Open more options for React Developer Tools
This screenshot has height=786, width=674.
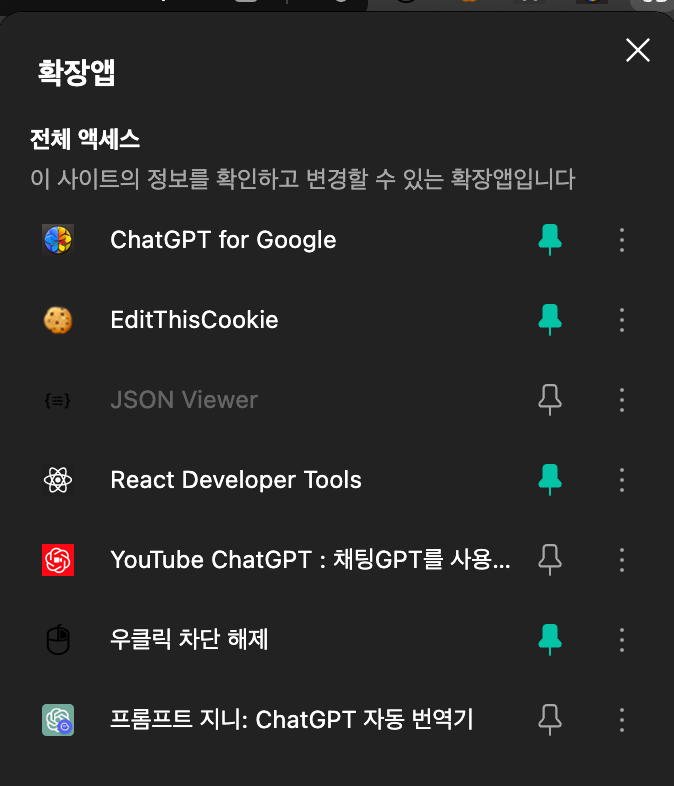click(x=622, y=480)
